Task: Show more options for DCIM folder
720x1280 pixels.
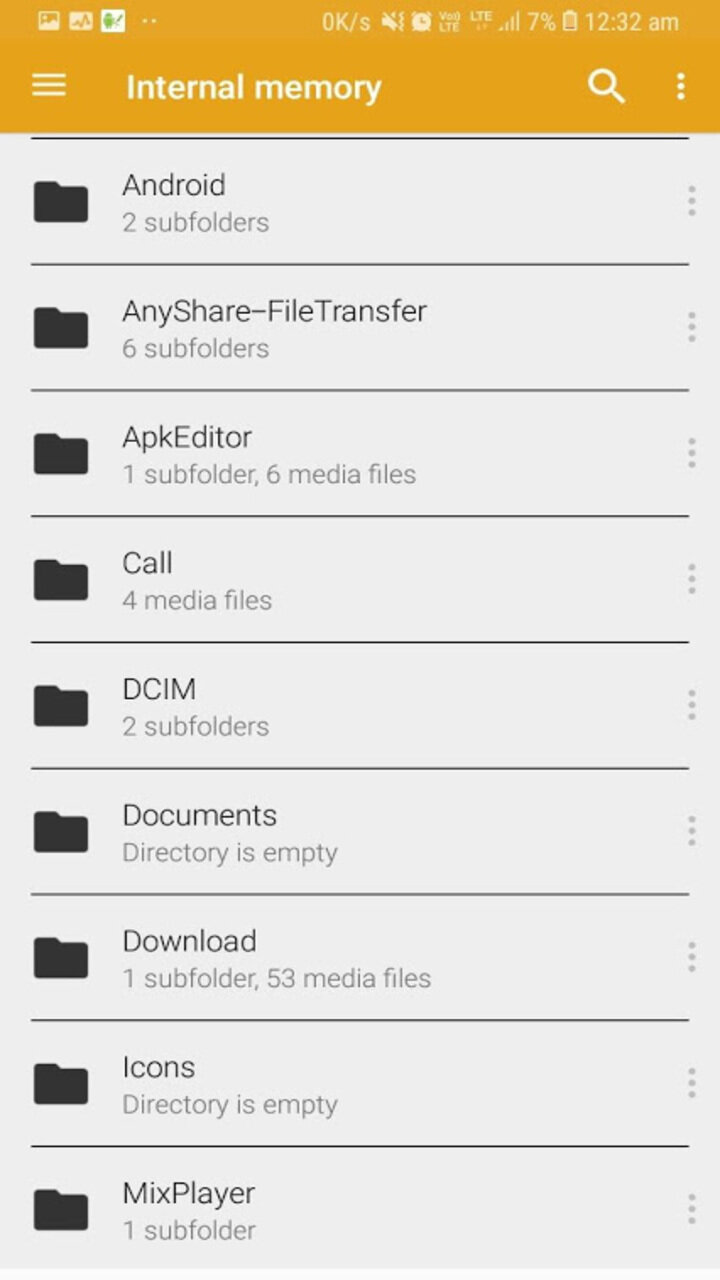Action: (691, 705)
